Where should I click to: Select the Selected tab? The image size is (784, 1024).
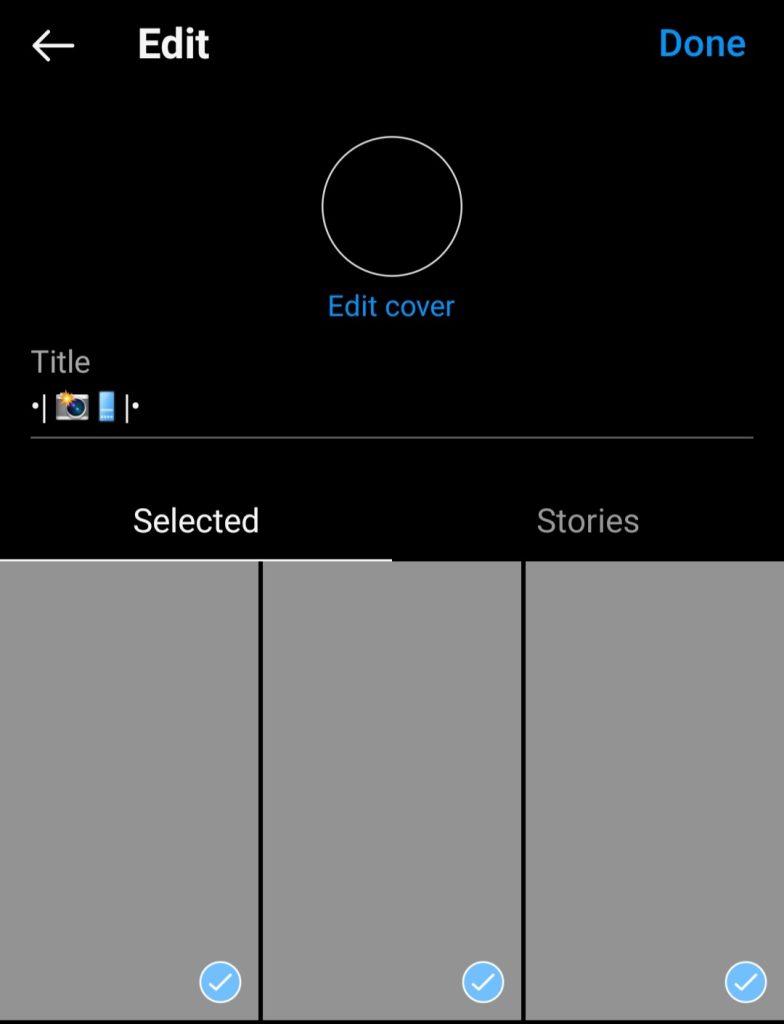pos(196,521)
